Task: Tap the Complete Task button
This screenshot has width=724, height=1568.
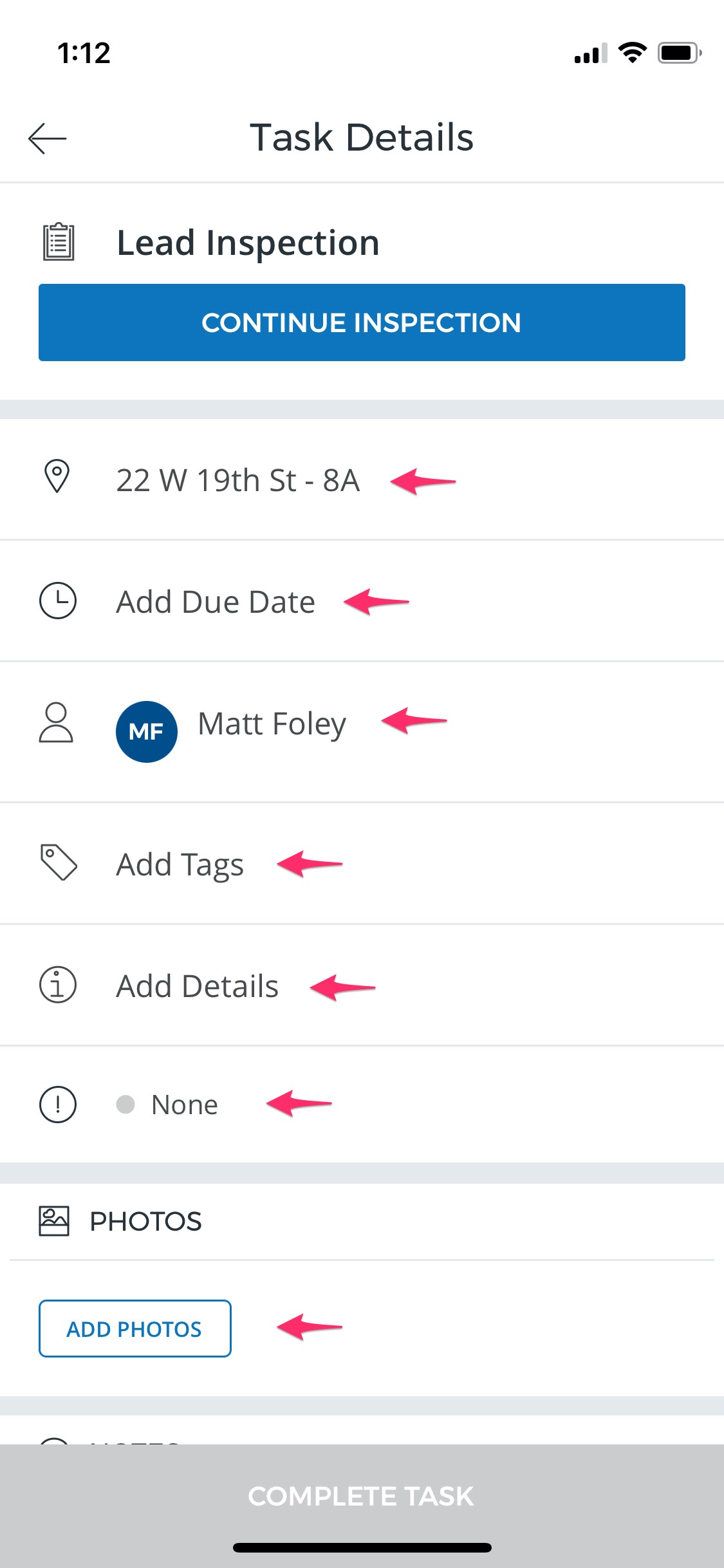Action: tap(362, 1497)
